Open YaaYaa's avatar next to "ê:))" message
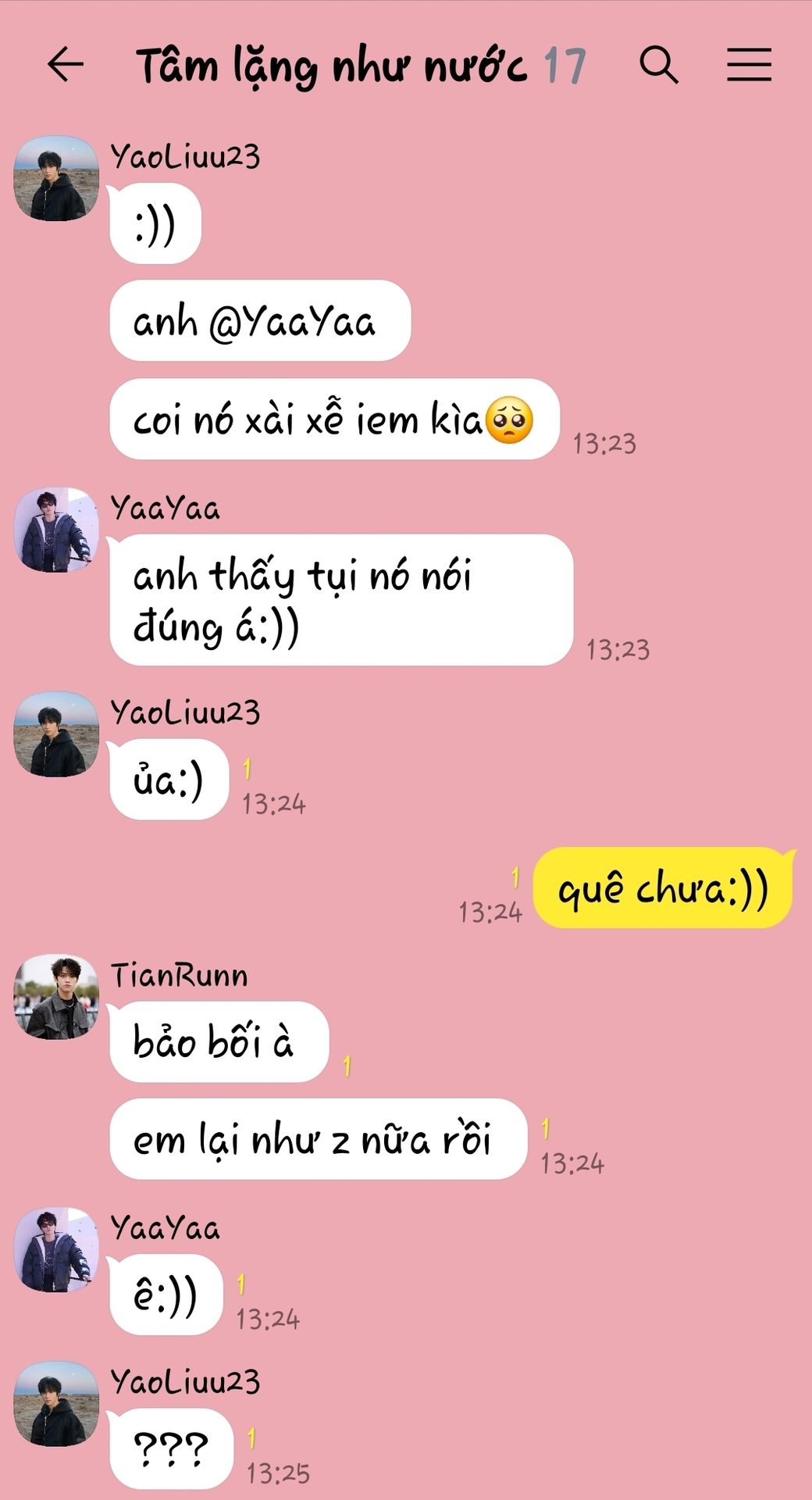 [x=56, y=1250]
